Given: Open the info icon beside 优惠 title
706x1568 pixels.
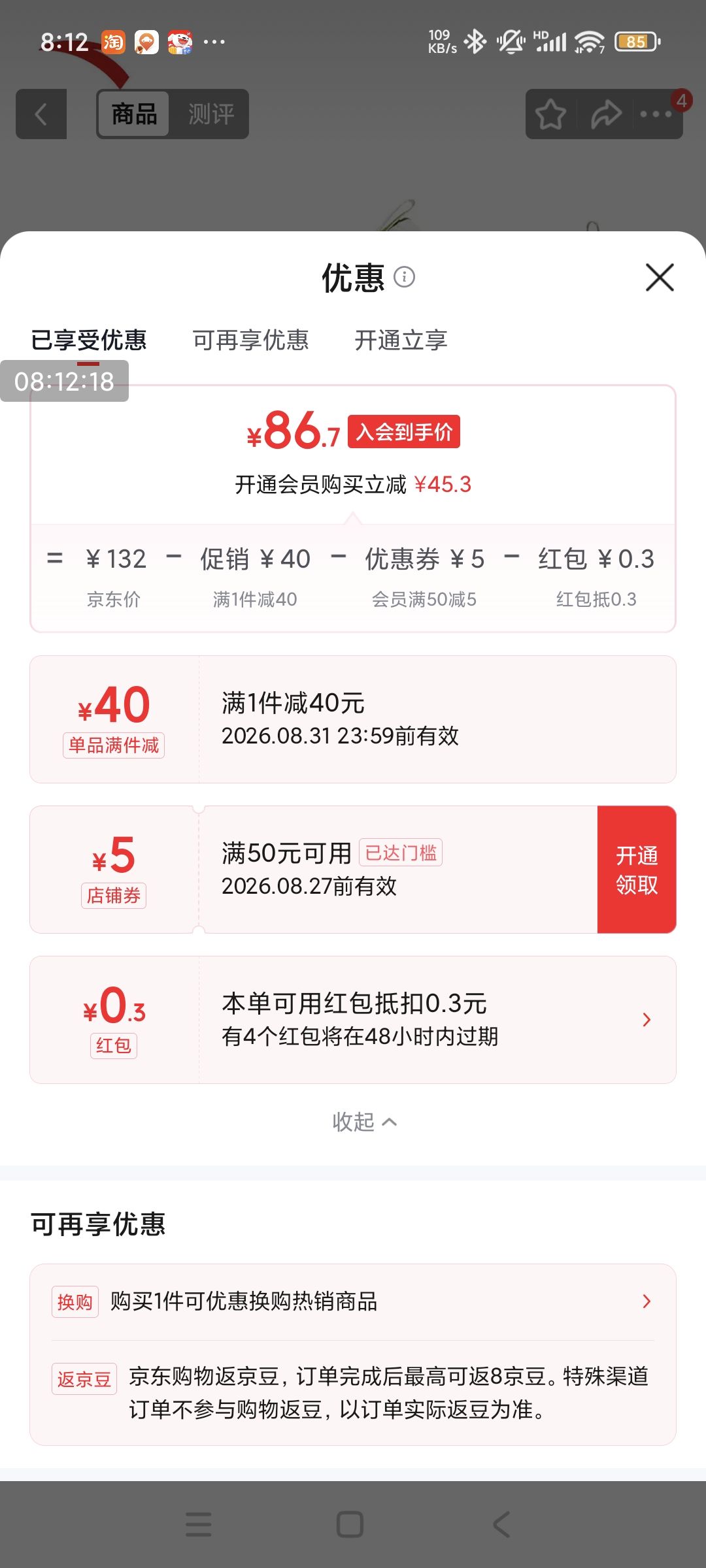Looking at the screenshot, I should (x=405, y=277).
